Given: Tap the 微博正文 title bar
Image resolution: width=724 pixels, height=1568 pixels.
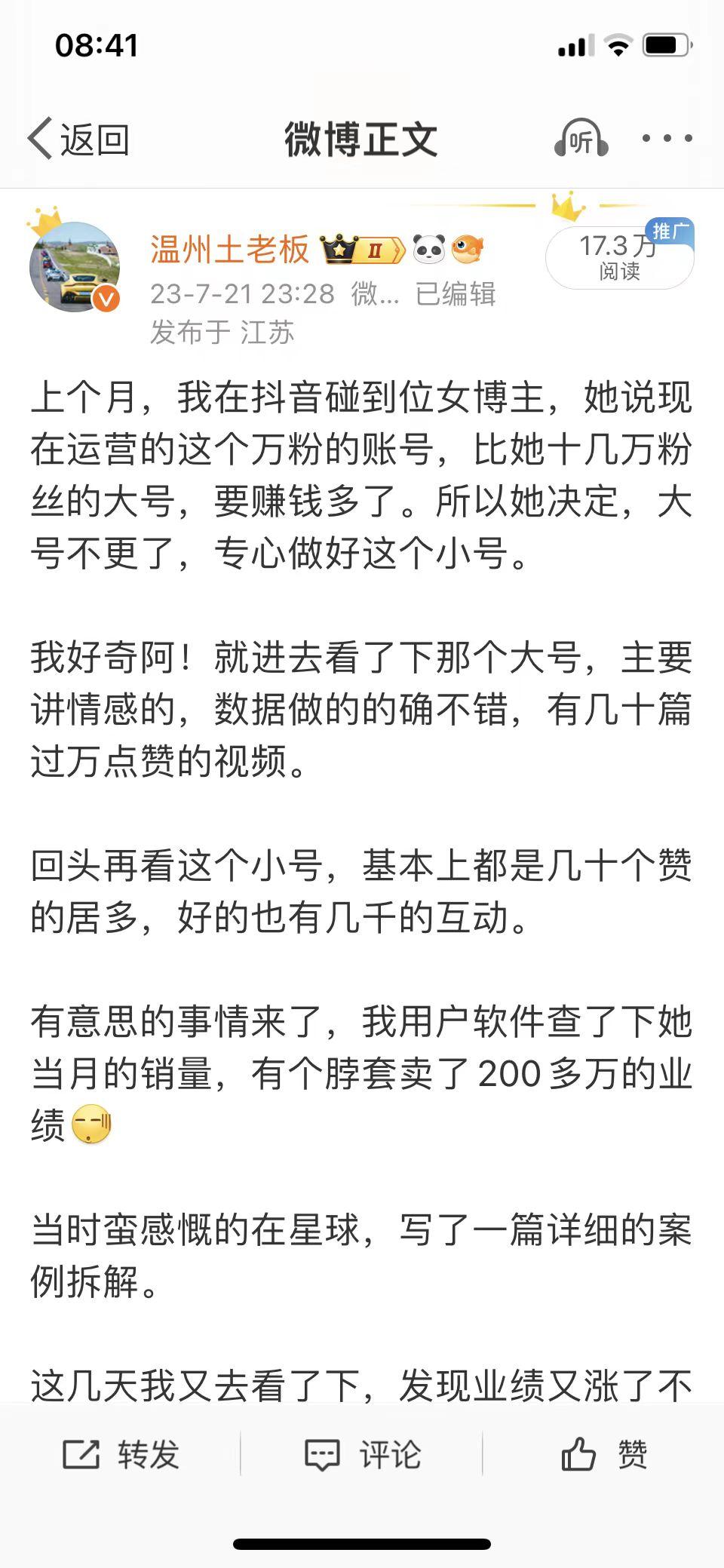Looking at the screenshot, I should [x=361, y=138].
